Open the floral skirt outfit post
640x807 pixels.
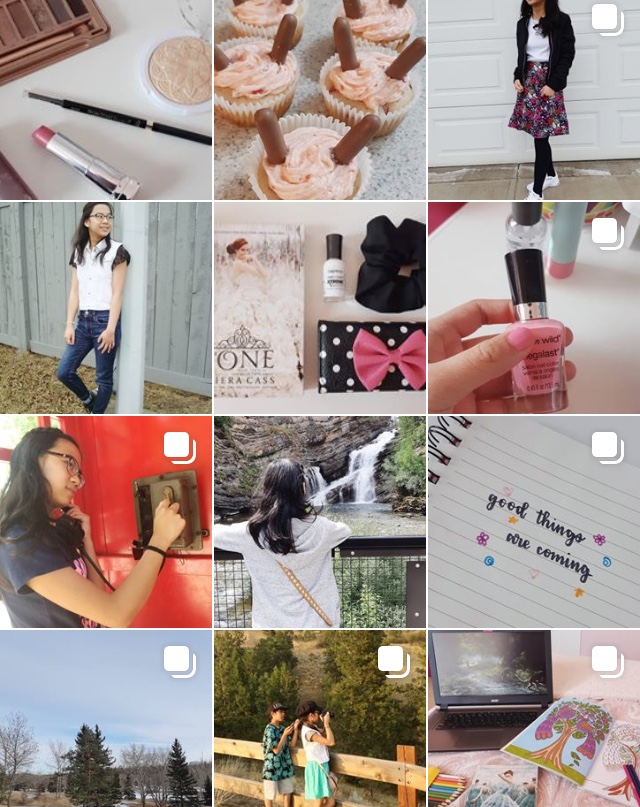tap(533, 99)
